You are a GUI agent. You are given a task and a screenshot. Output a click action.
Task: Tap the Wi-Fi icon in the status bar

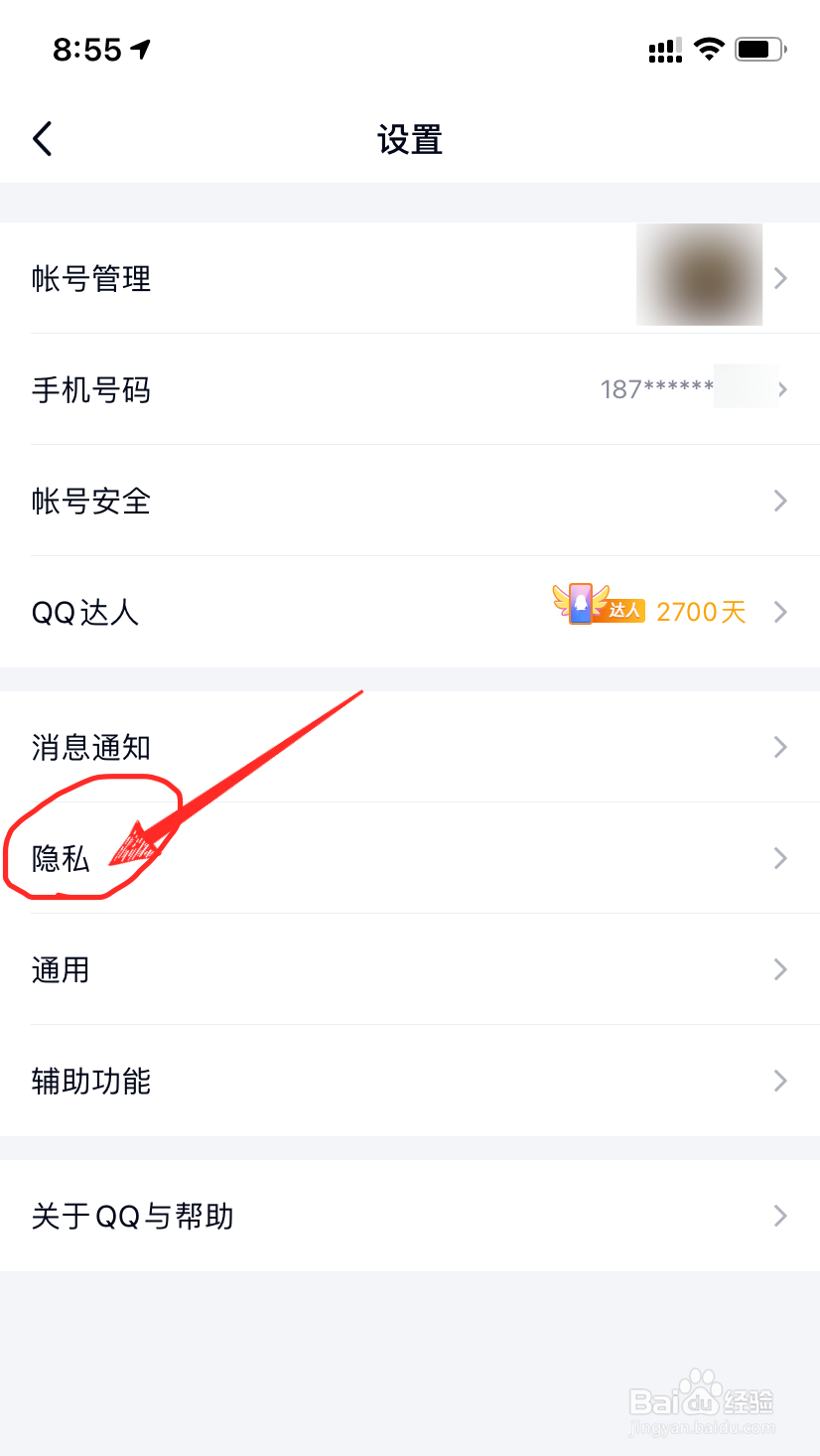709,49
